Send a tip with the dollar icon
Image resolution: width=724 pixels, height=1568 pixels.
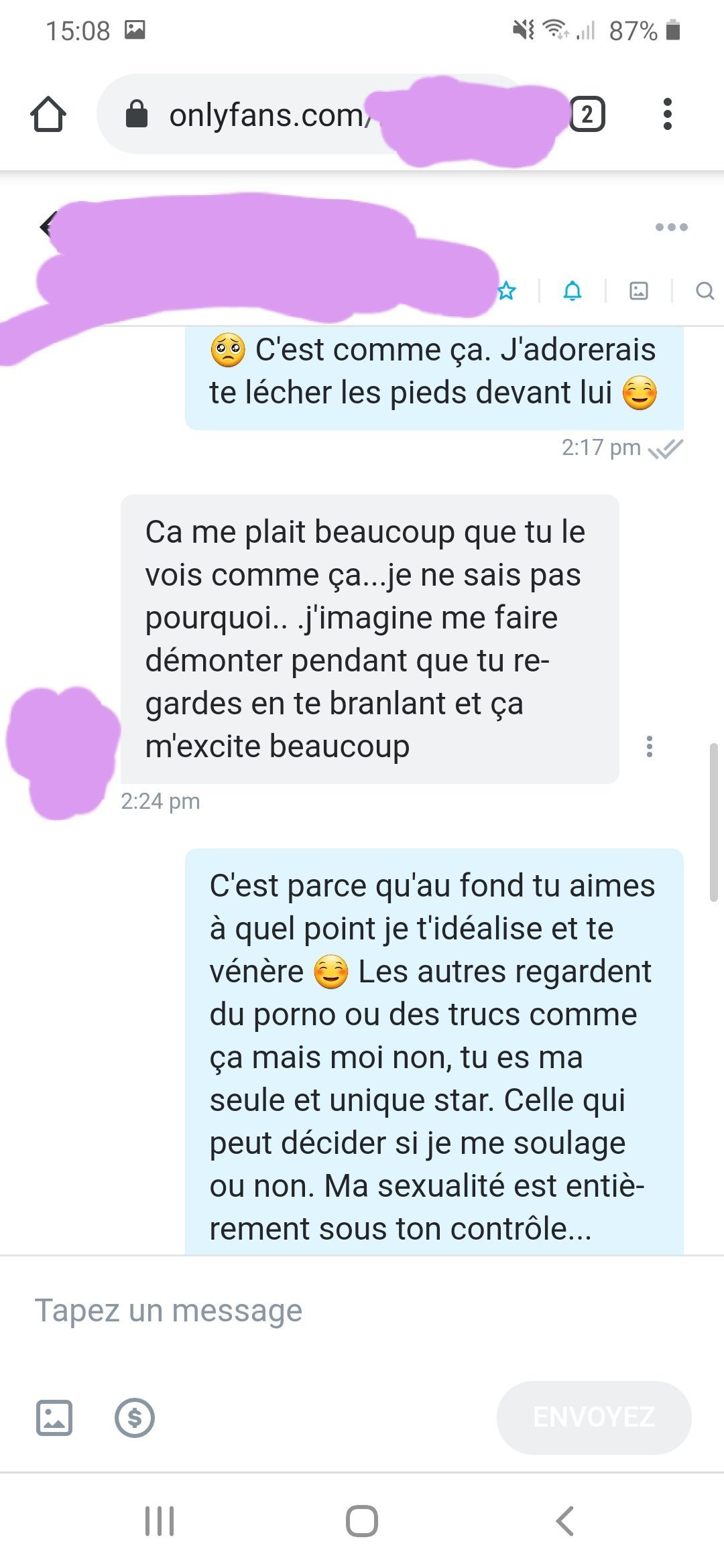[135, 1417]
